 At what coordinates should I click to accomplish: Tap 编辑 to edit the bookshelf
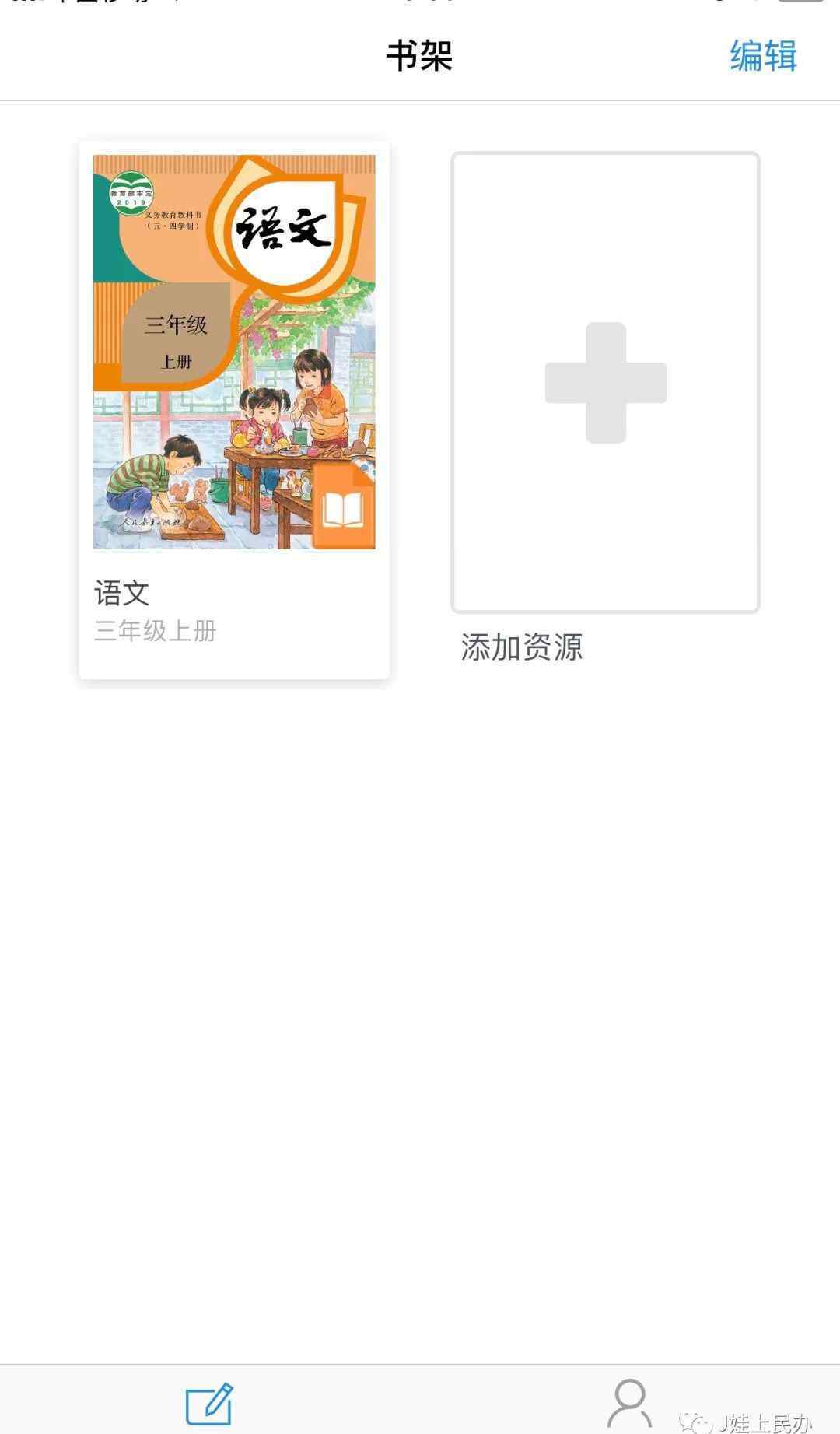tap(763, 56)
